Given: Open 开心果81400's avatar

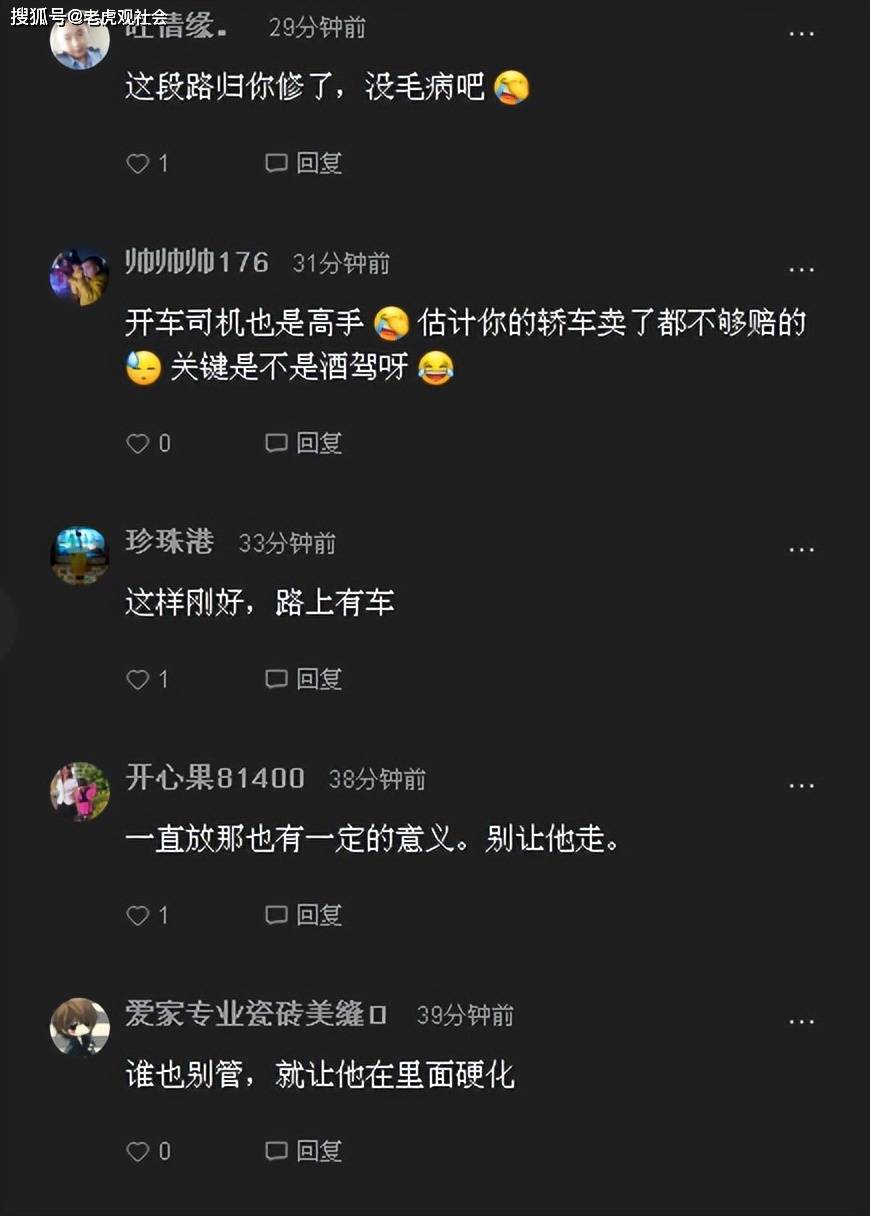Looking at the screenshot, I should (80, 792).
